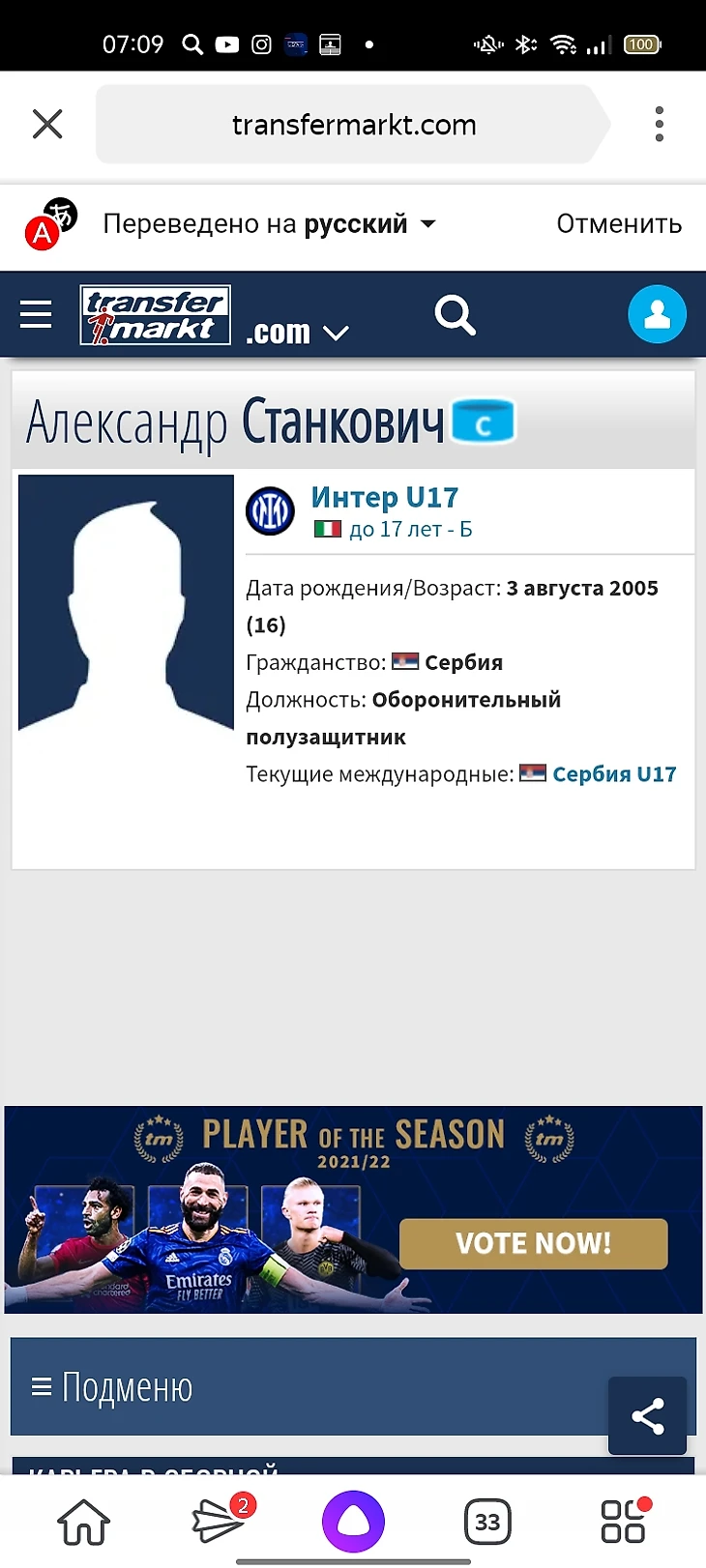Open the до 17 лет - Б league link

pyautogui.click(x=410, y=530)
